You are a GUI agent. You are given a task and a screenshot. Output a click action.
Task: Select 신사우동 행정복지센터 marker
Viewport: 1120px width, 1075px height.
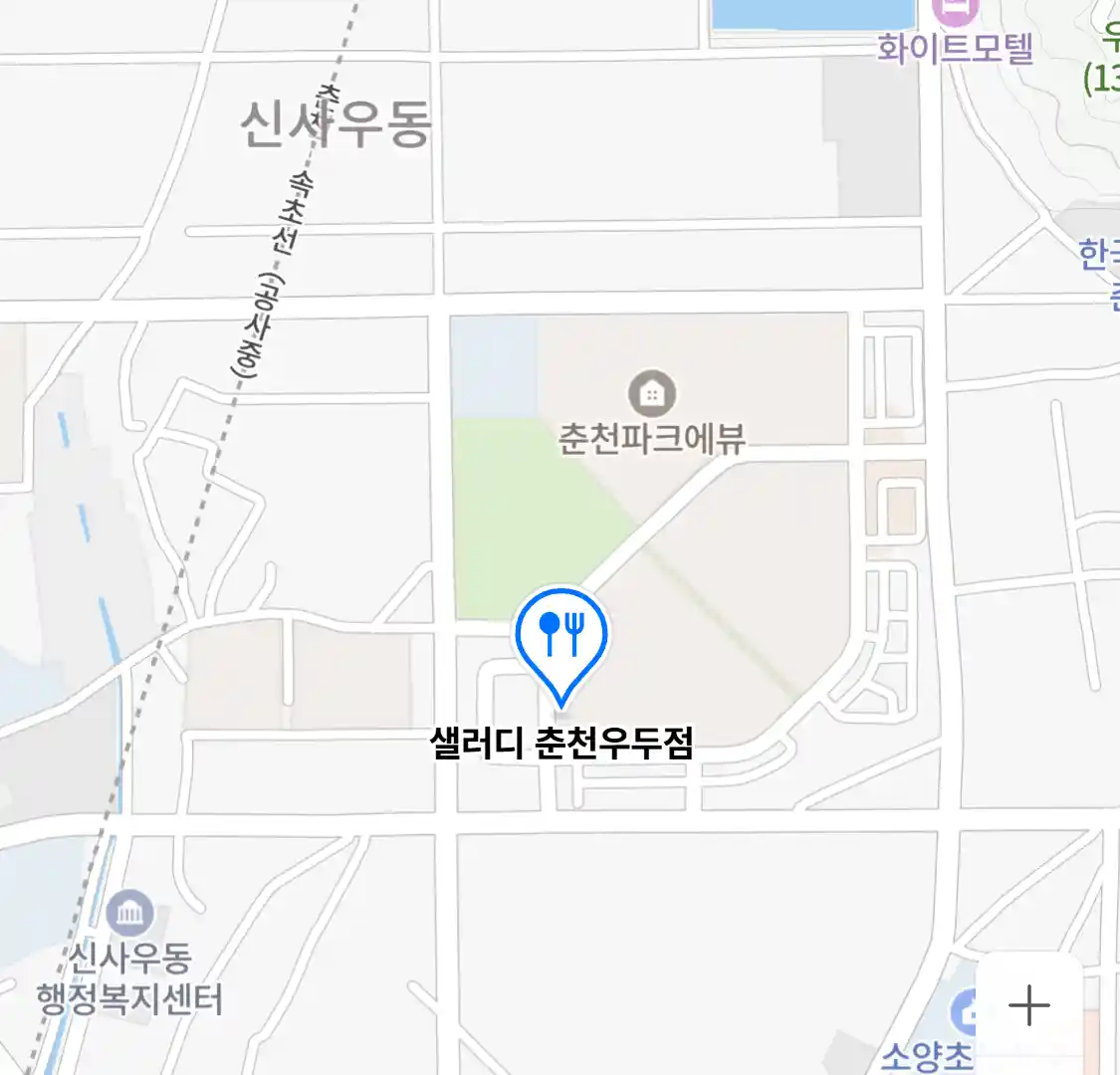(130, 914)
